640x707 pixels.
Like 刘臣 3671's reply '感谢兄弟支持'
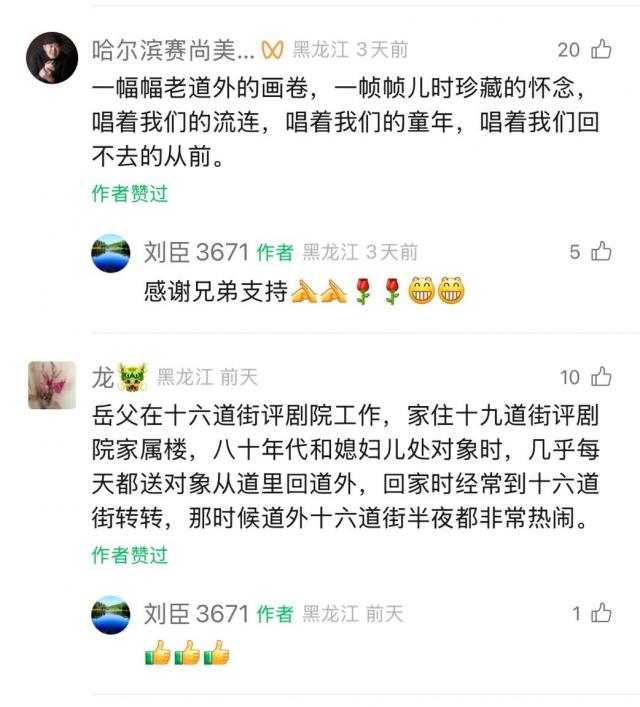coord(600,252)
